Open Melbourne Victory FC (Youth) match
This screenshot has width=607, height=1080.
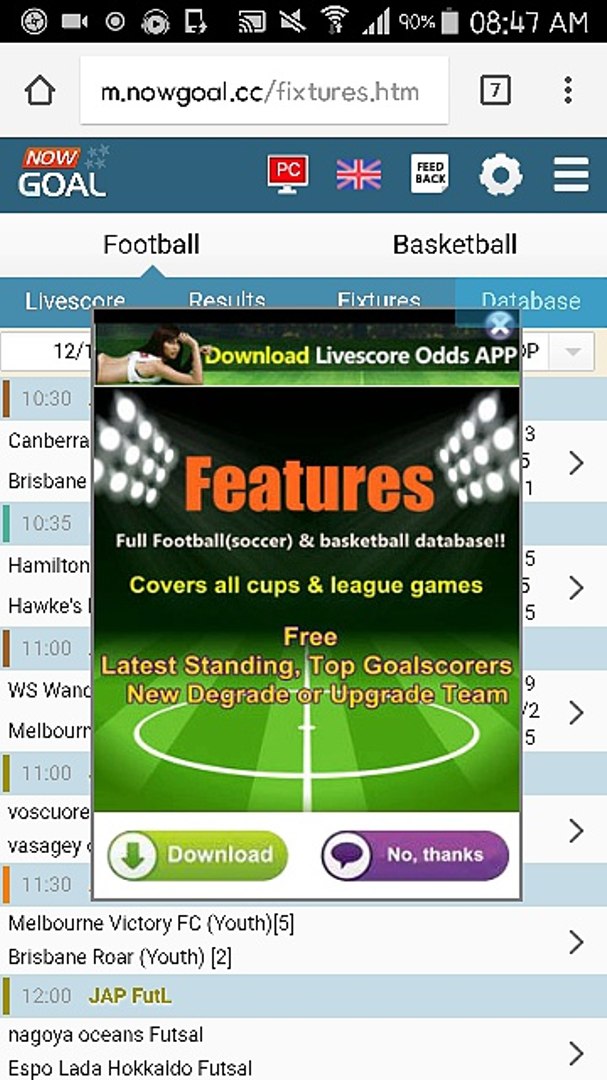(x=300, y=940)
